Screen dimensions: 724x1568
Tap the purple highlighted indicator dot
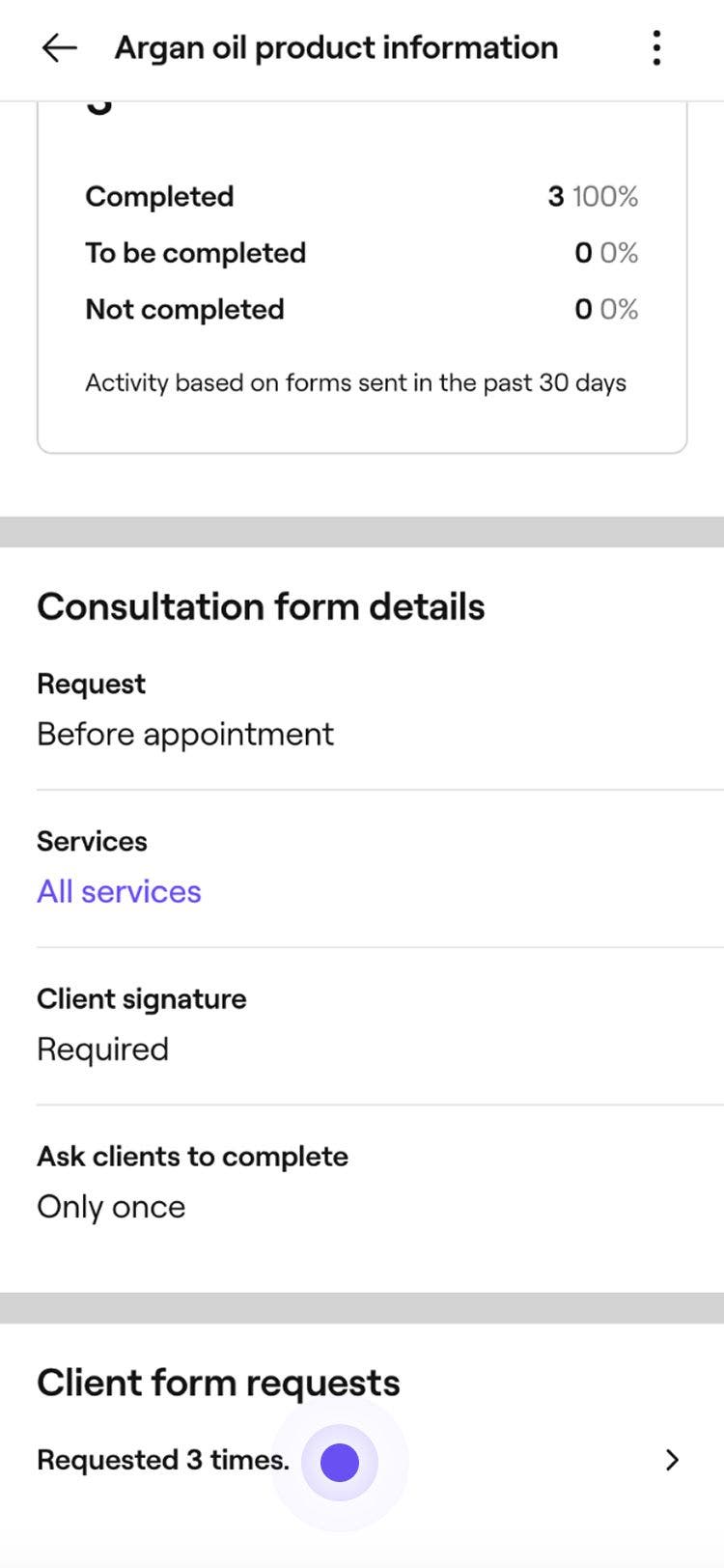(338, 1462)
